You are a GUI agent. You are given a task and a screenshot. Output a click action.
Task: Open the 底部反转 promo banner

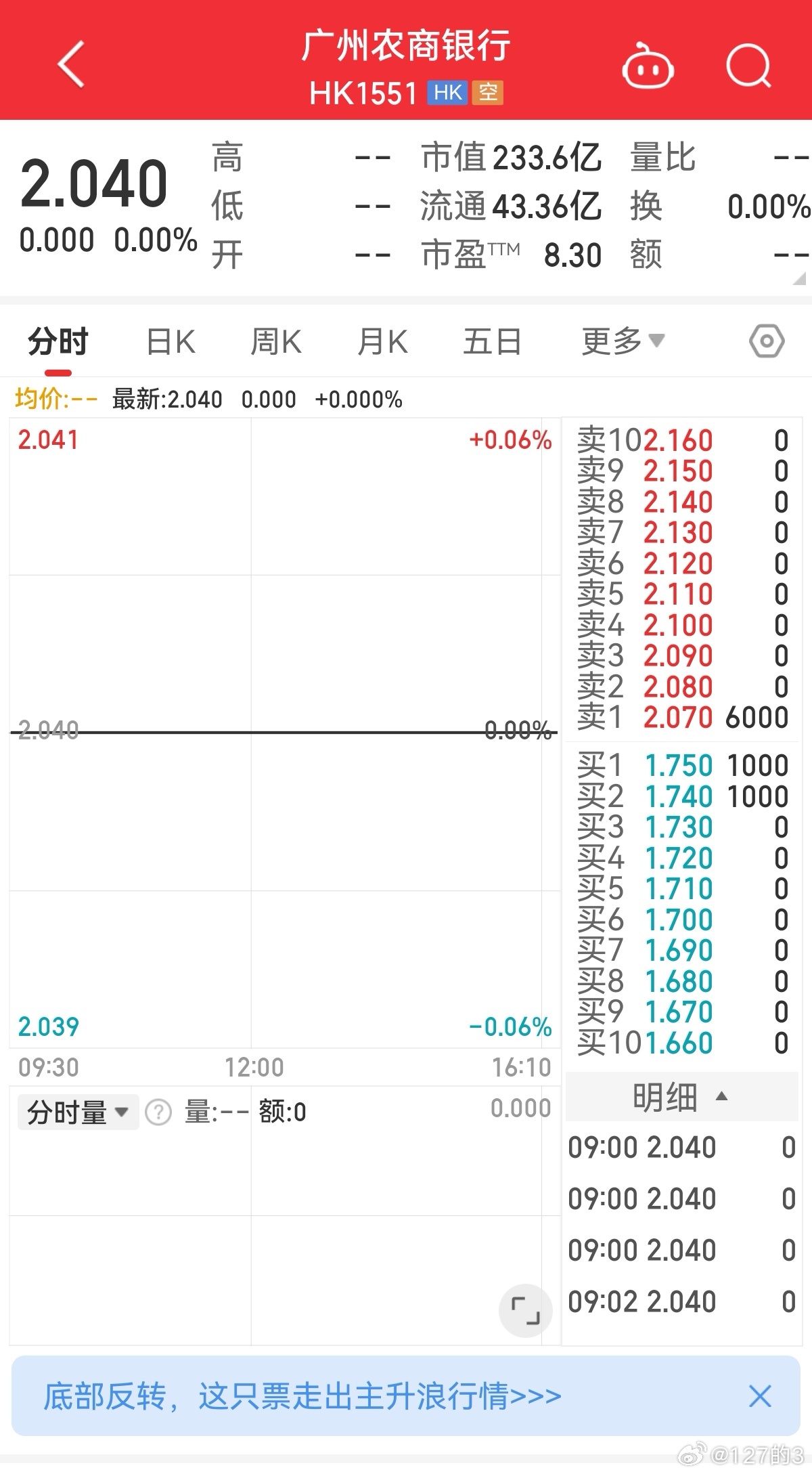302,1397
